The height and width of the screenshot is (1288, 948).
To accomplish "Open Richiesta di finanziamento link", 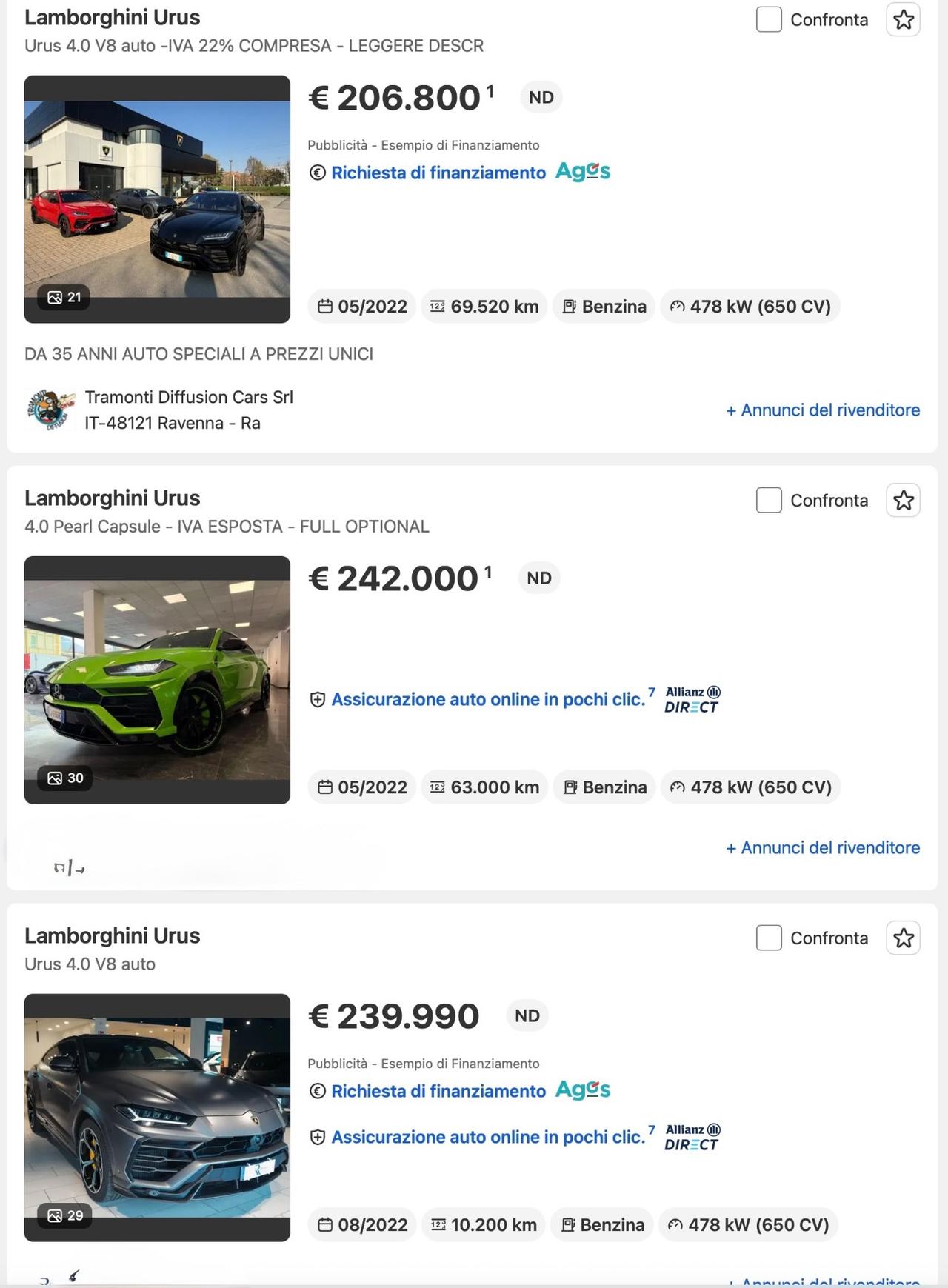I will [438, 172].
